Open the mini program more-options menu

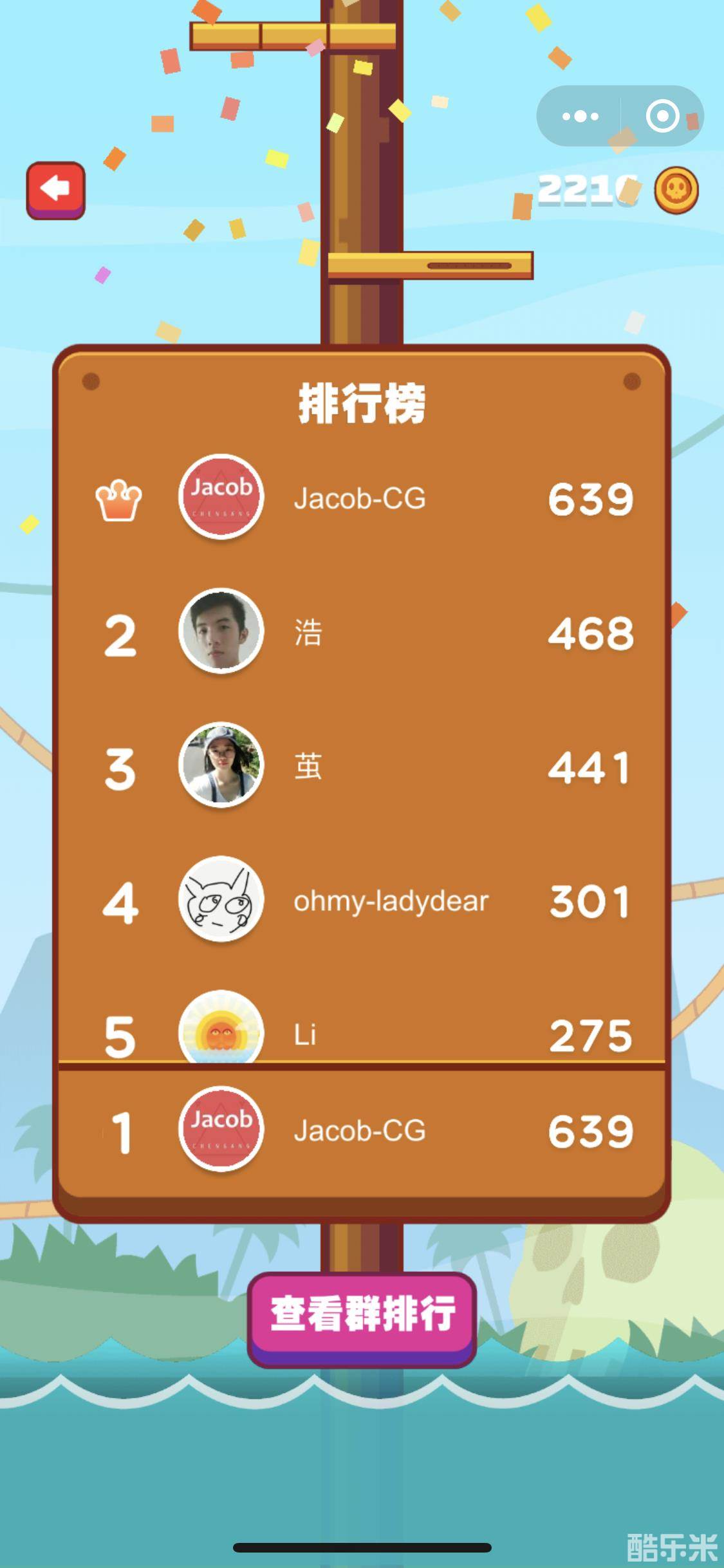click(580, 117)
